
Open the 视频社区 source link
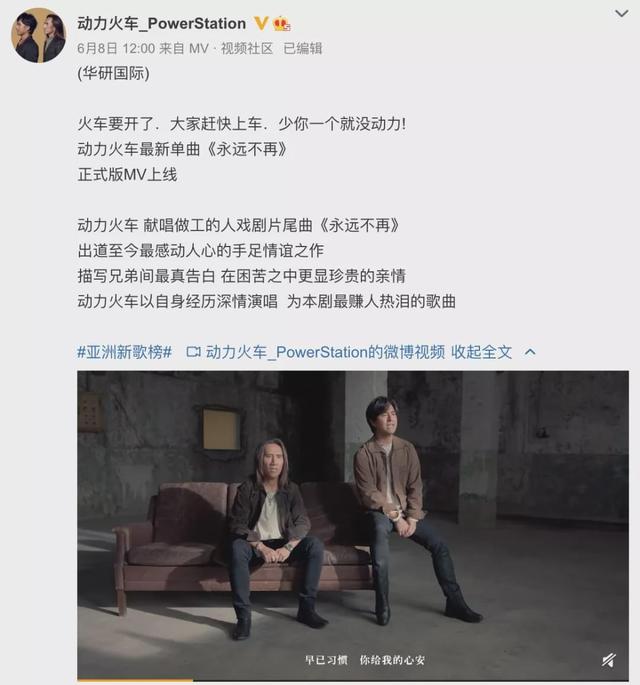247,48
